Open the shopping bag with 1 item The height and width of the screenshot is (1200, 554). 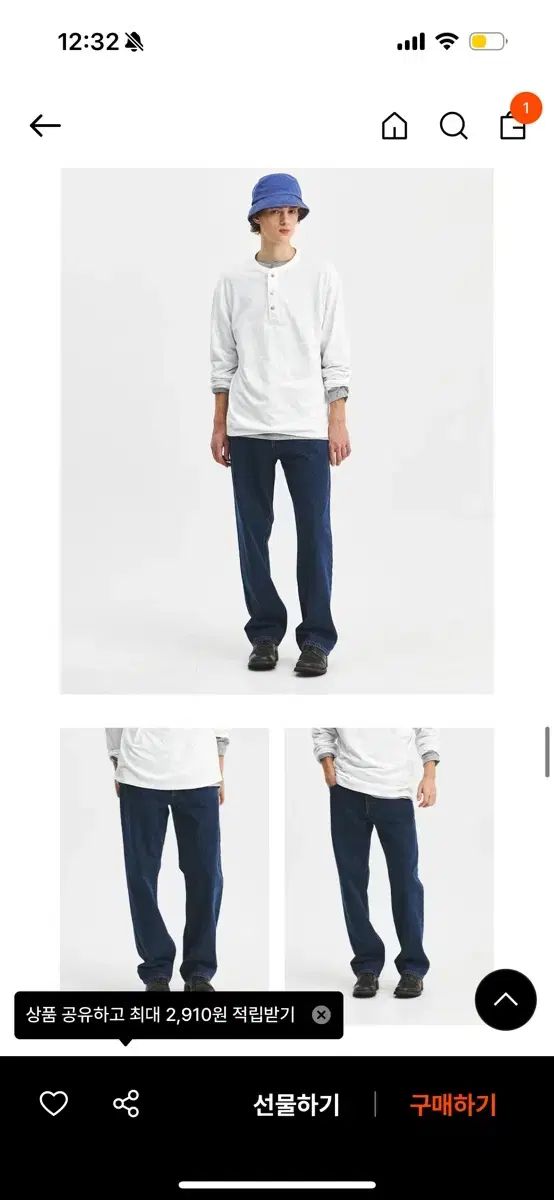pos(513,124)
